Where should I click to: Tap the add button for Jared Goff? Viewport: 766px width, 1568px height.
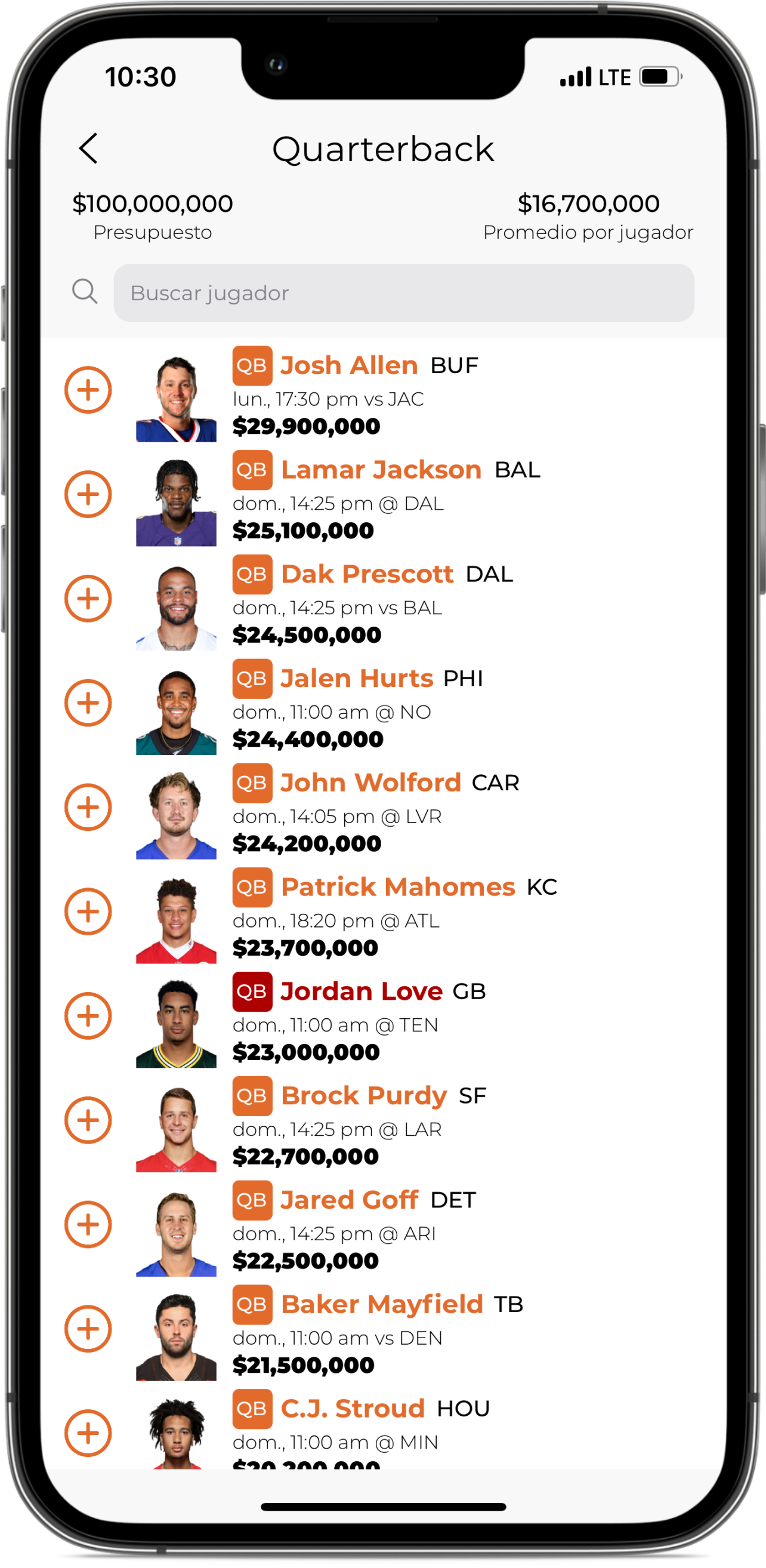88,1224
